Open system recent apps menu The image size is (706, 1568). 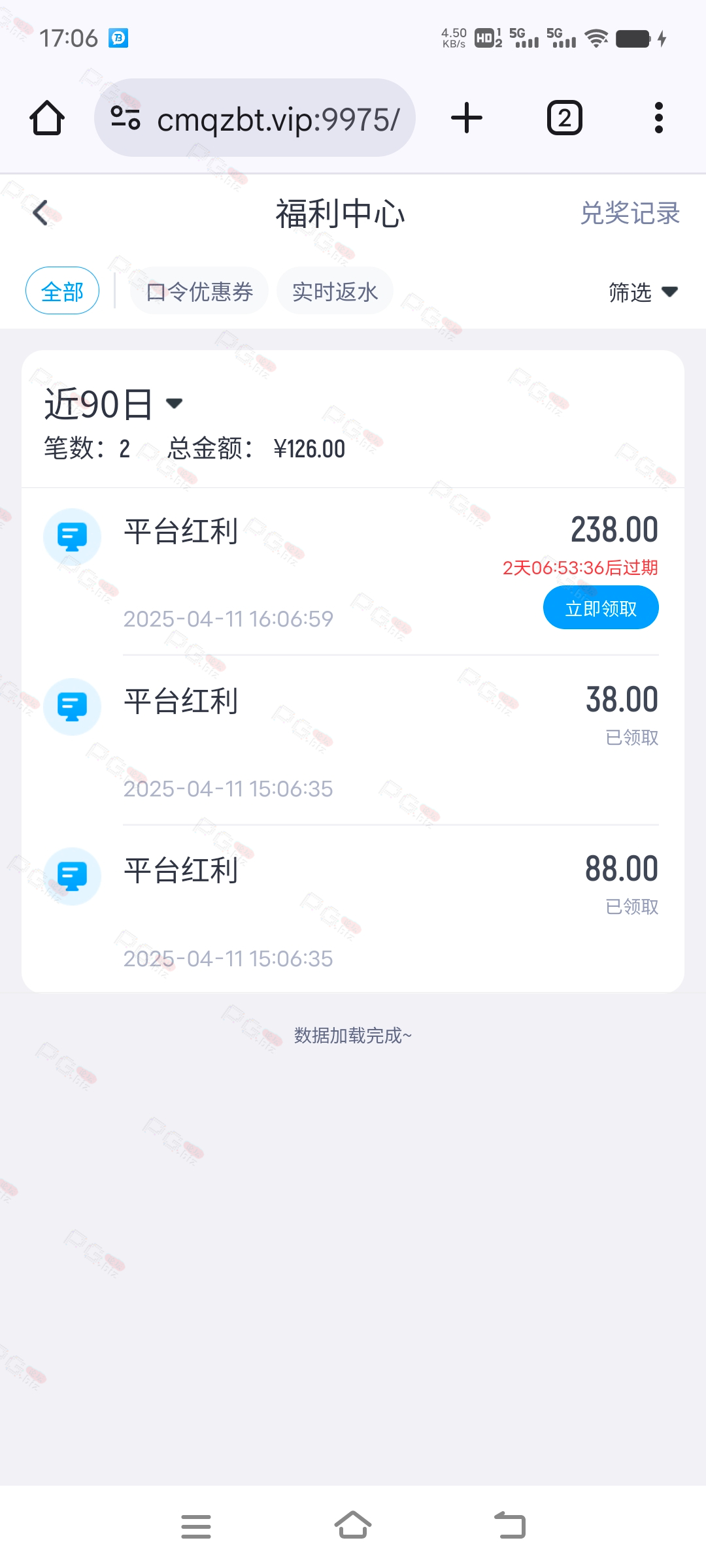click(x=196, y=1526)
